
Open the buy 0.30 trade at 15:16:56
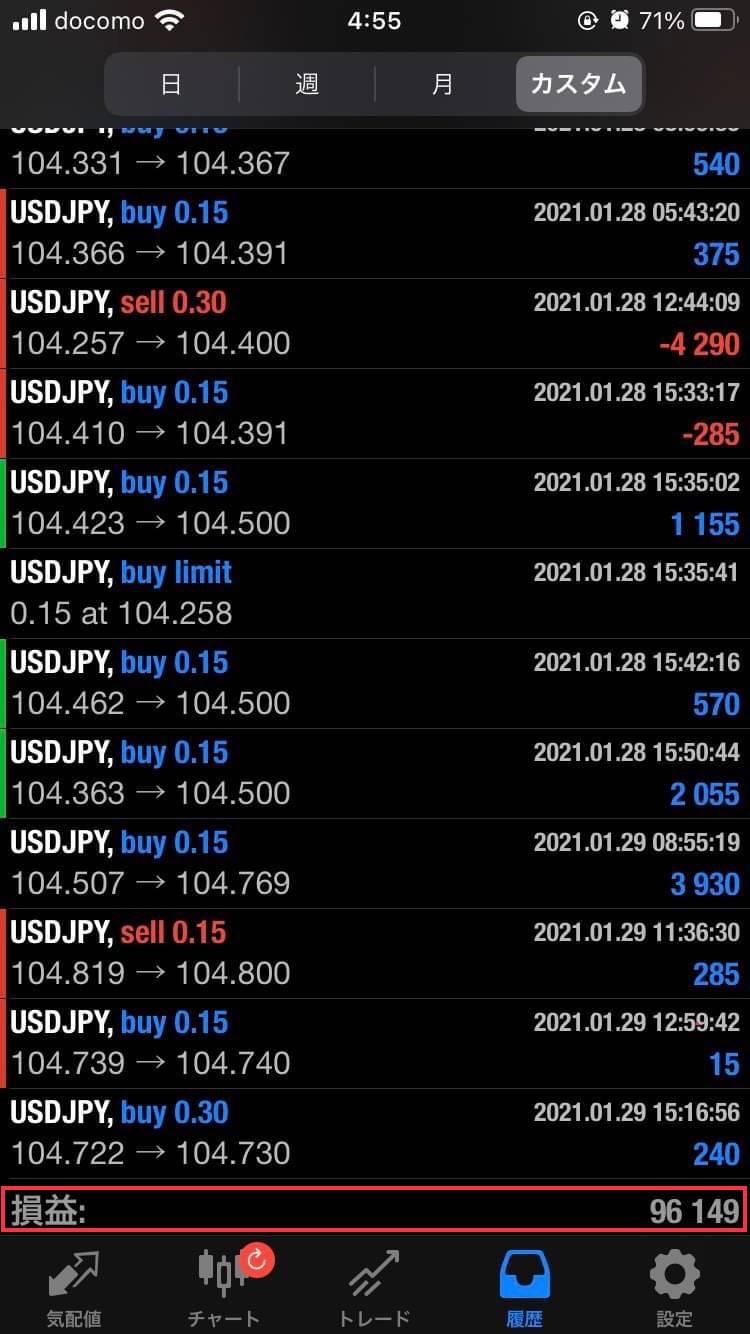[375, 1134]
